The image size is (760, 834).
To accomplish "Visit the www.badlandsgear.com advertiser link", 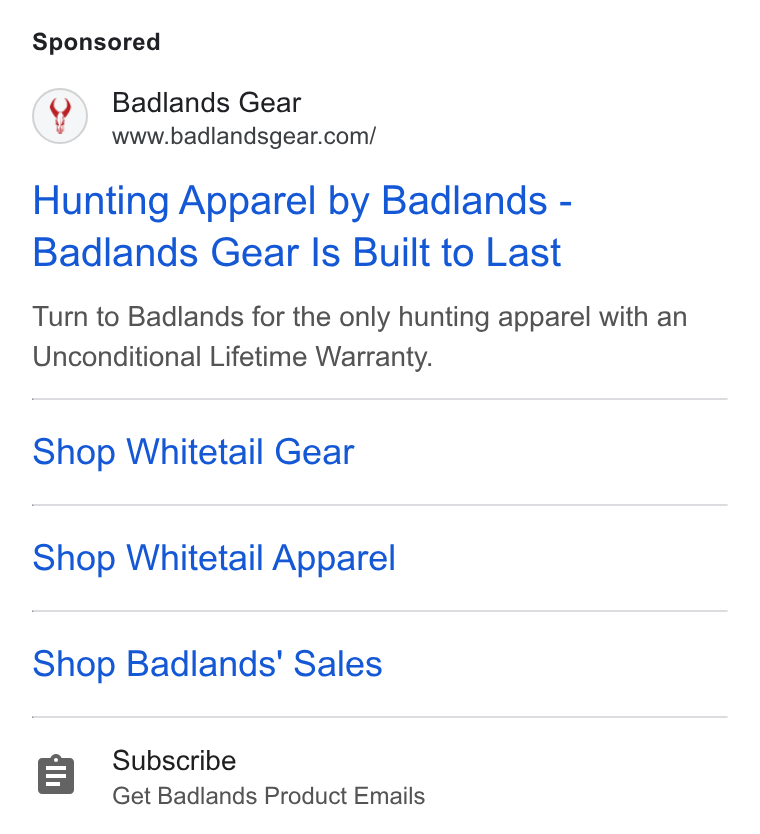I will [244, 136].
